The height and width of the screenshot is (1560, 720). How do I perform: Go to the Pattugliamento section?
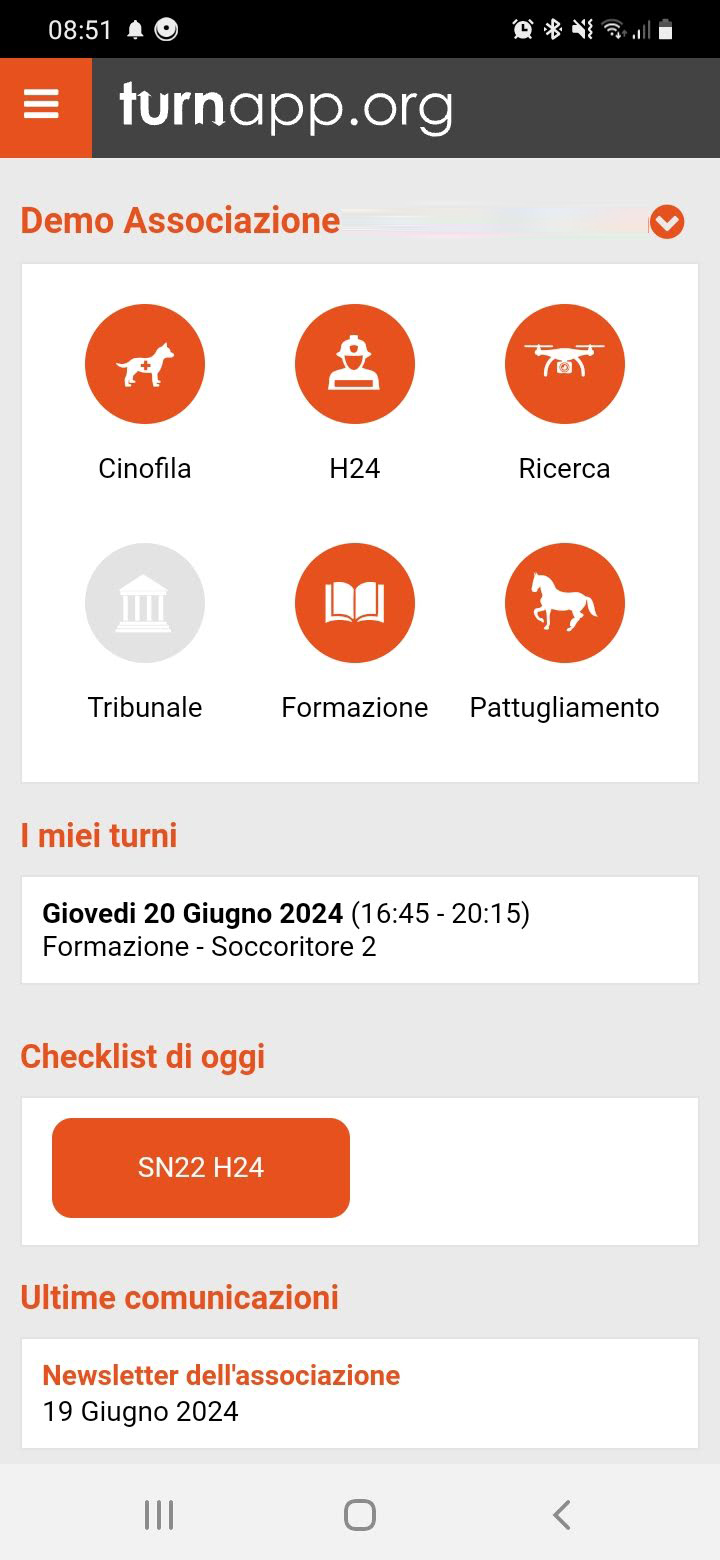tap(565, 603)
